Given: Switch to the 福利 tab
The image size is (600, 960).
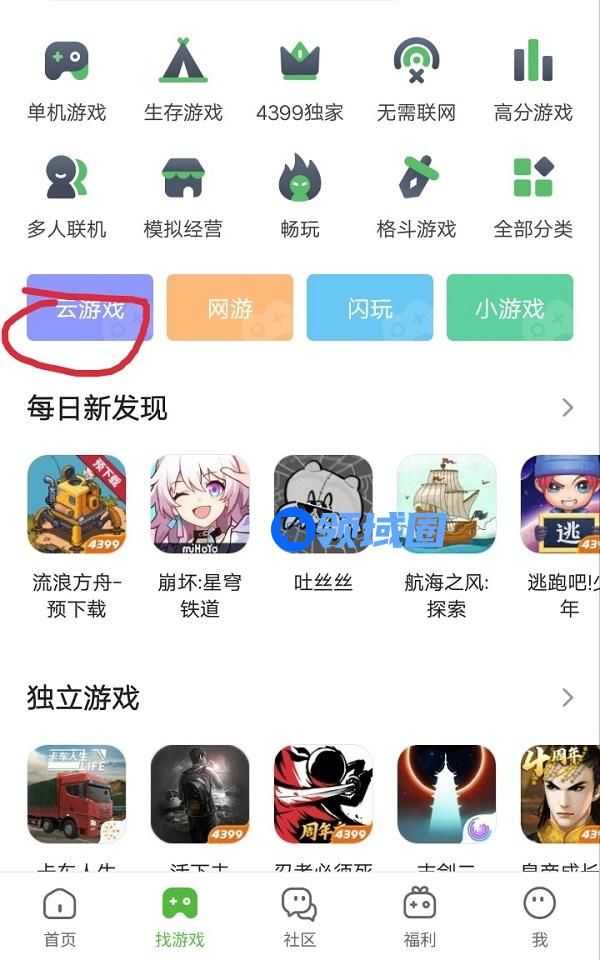Looking at the screenshot, I should (419, 916).
